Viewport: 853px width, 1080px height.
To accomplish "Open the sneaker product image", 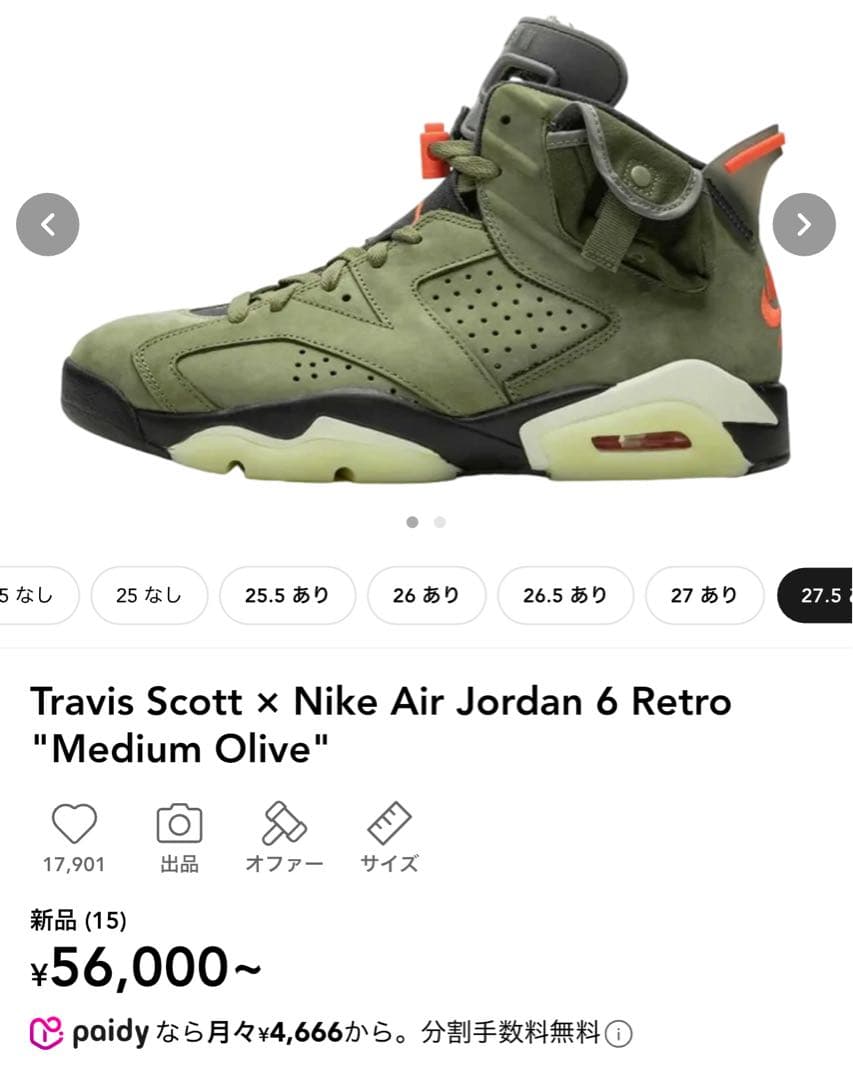I will pos(425,260).
